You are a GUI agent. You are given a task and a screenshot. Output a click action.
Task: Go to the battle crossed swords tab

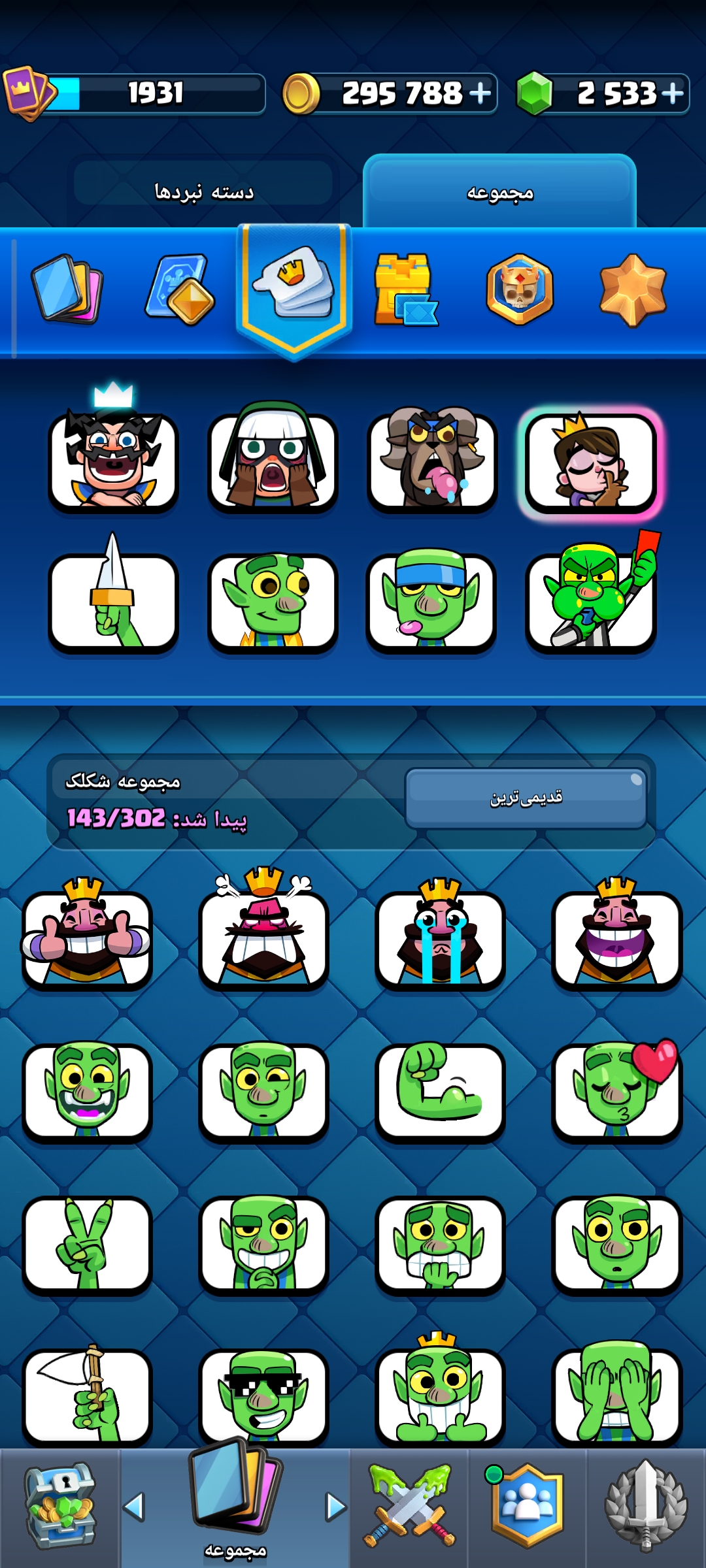click(409, 1507)
